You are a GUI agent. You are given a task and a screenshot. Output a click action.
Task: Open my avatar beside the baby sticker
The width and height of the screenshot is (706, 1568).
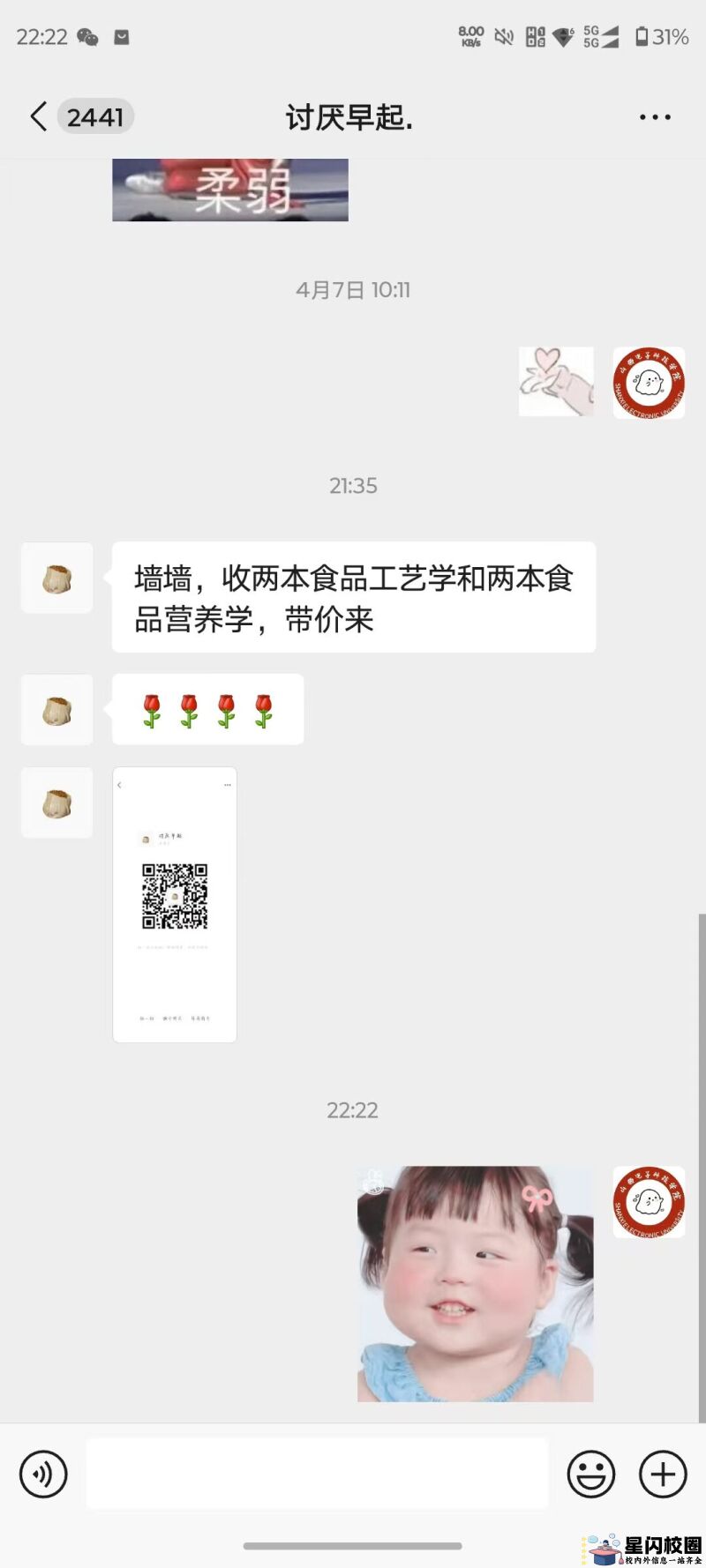tap(649, 1202)
